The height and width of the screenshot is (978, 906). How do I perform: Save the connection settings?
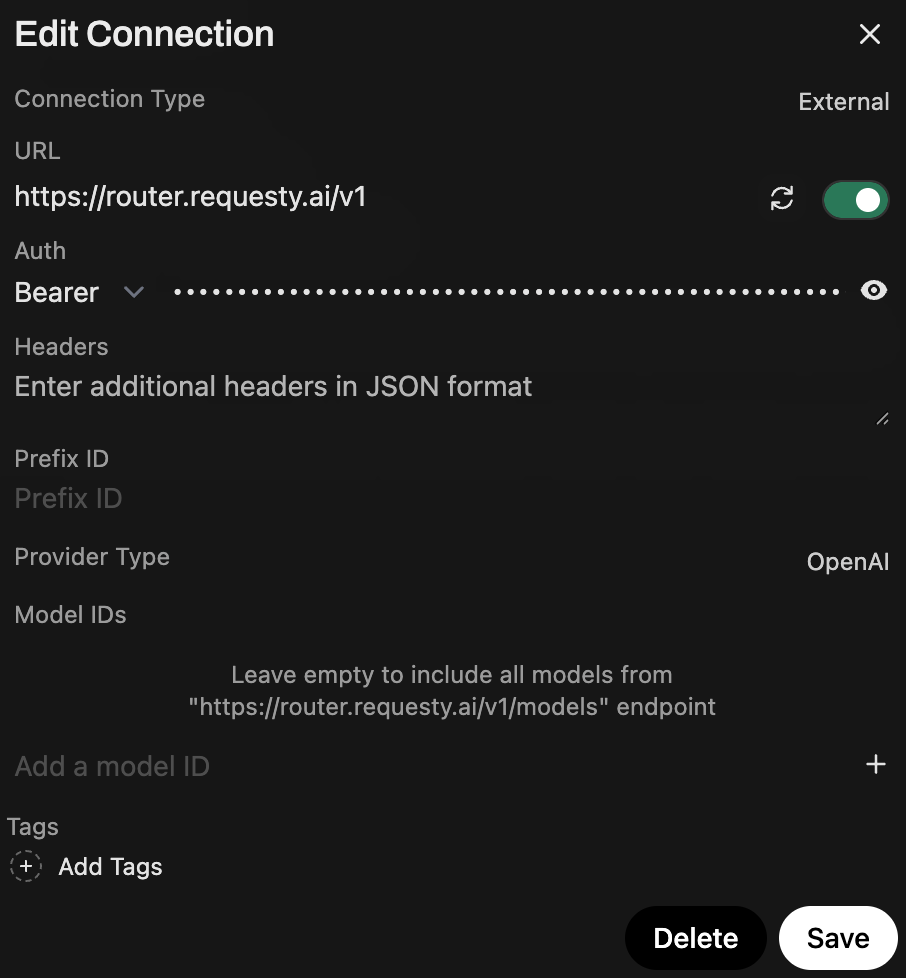[x=838, y=937]
